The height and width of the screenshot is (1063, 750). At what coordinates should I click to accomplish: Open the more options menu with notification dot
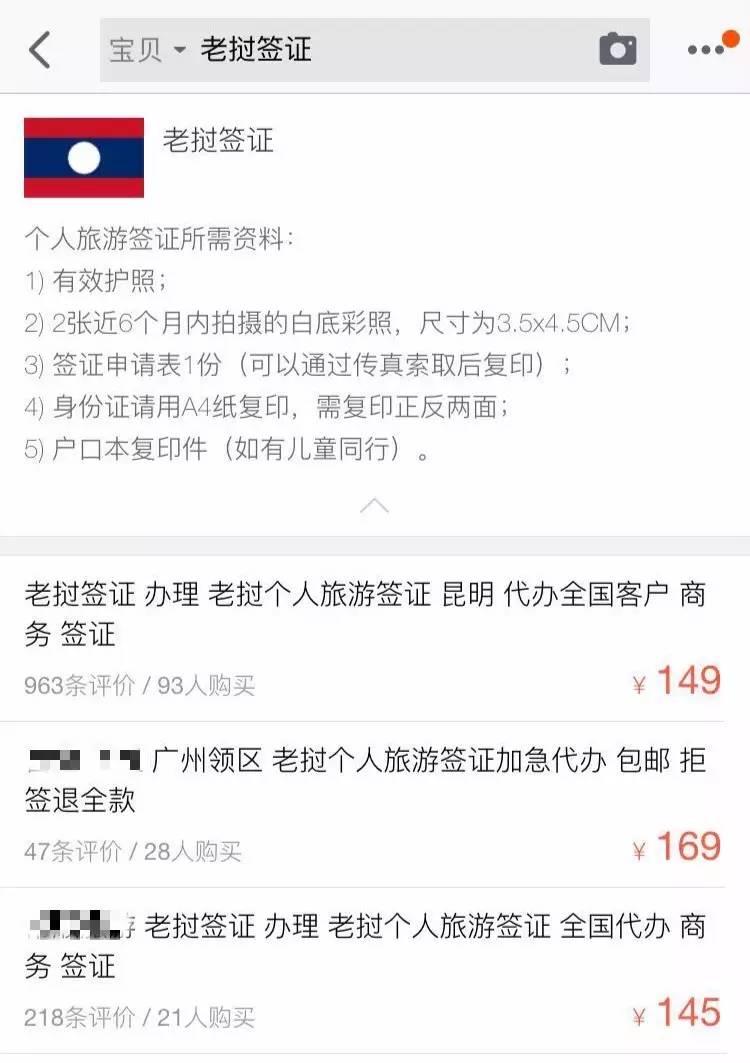click(706, 47)
